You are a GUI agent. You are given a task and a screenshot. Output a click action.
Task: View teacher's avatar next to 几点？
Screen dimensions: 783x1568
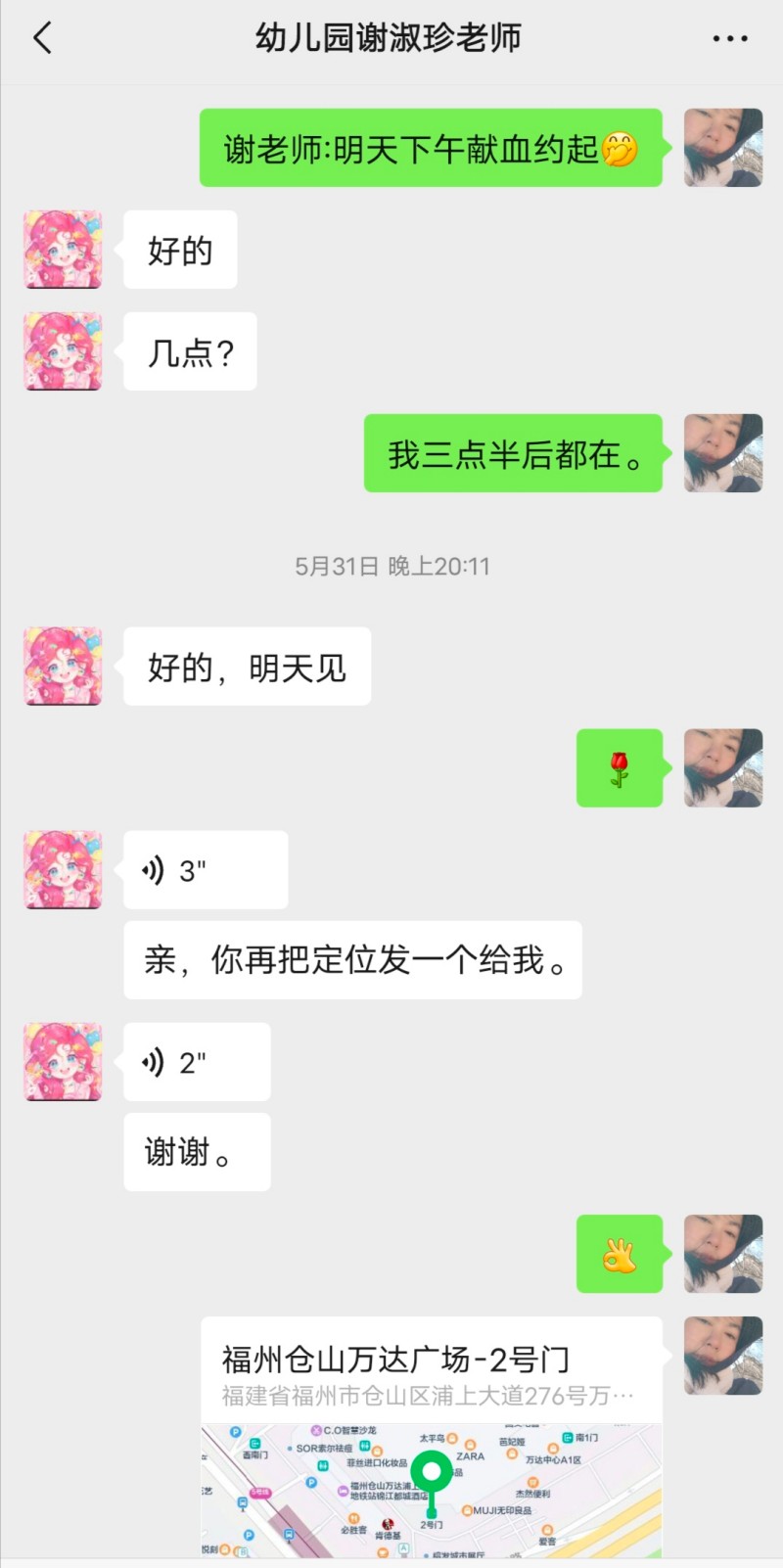pyautogui.click(x=63, y=351)
